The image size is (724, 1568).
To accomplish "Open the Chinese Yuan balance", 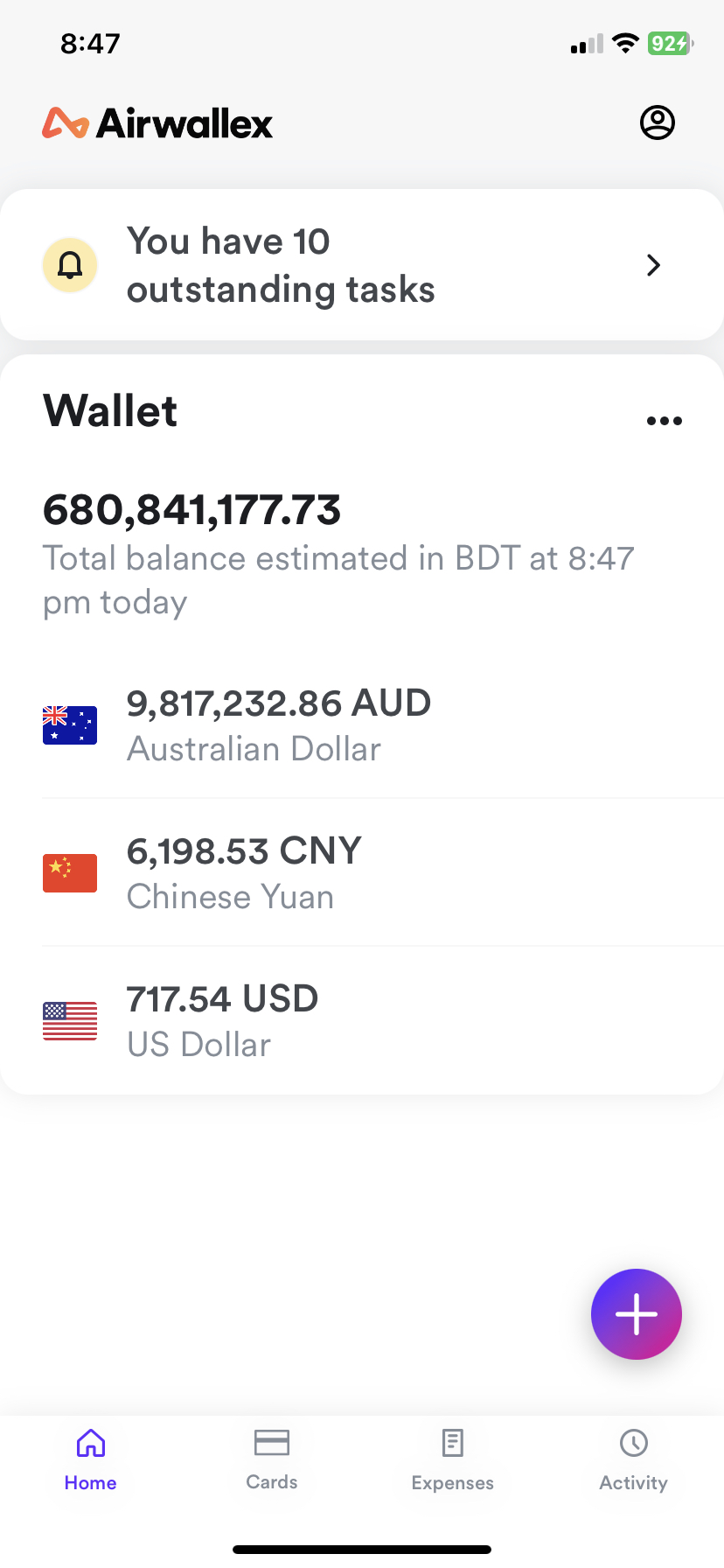I will 362,873.
